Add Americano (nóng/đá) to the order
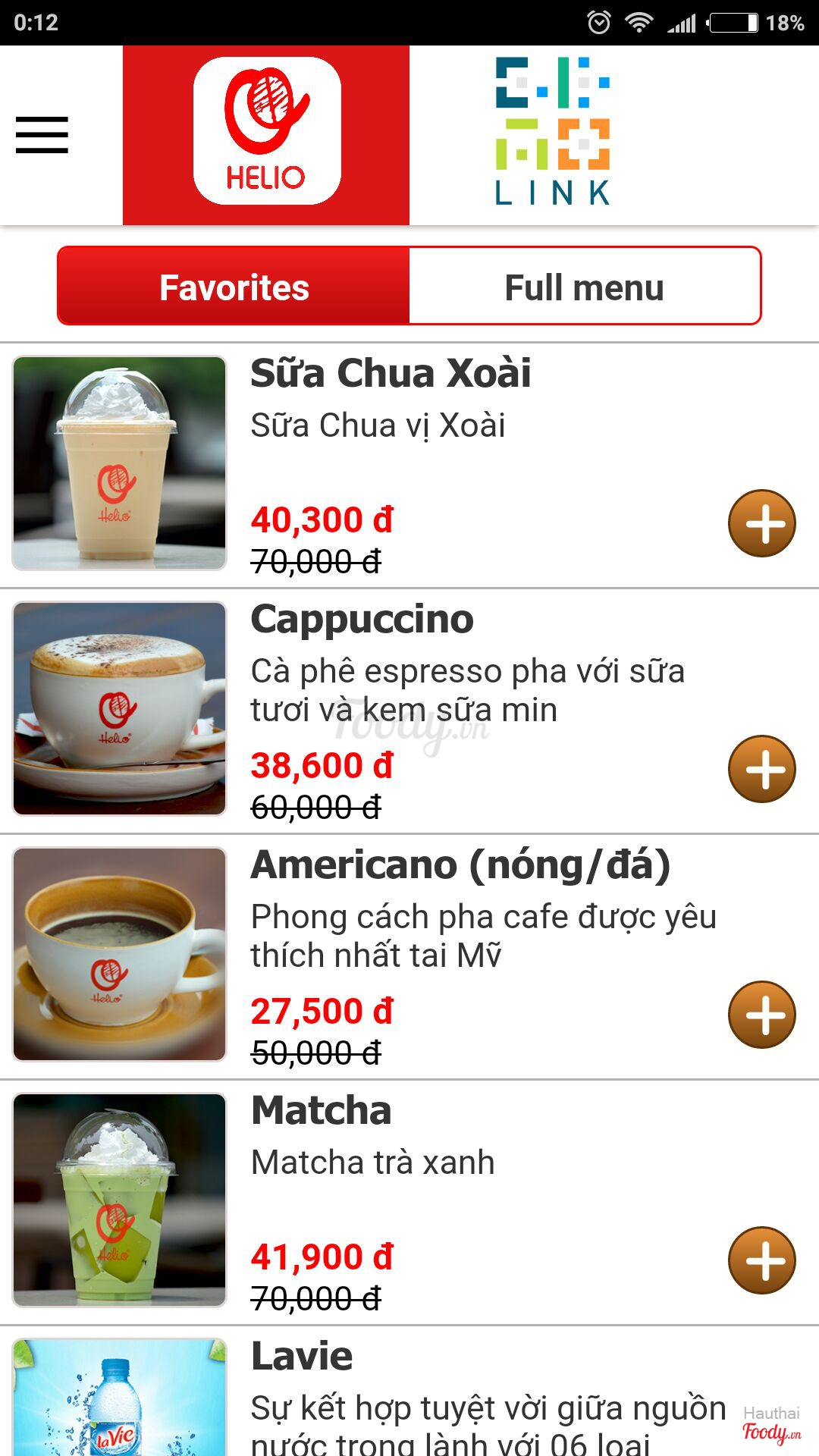 [761, 1015]
